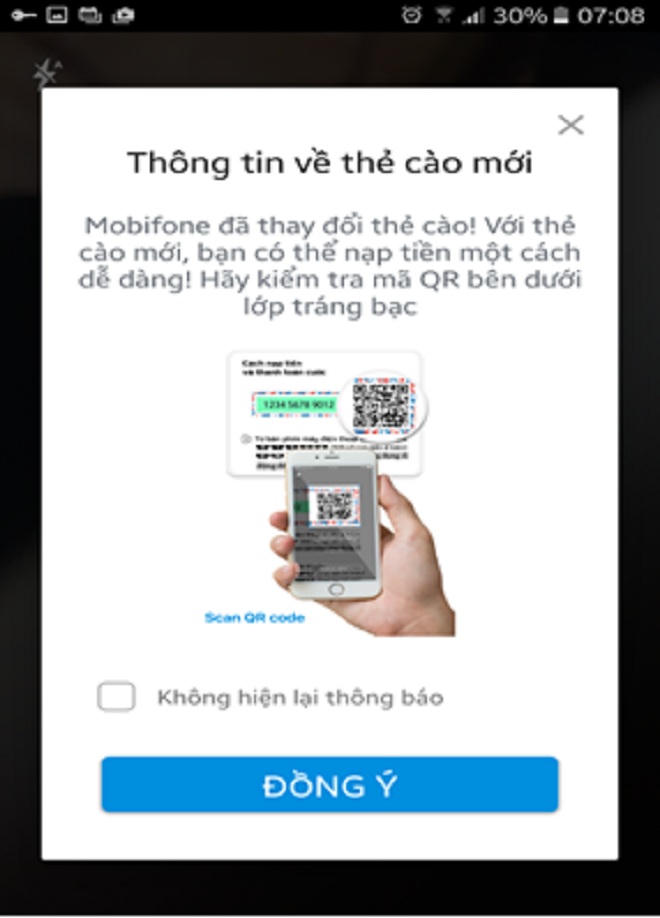Close the new scratch card info dialog
Image resolution: width=660 pixels, height=918 pixels.
click(570, 125)
